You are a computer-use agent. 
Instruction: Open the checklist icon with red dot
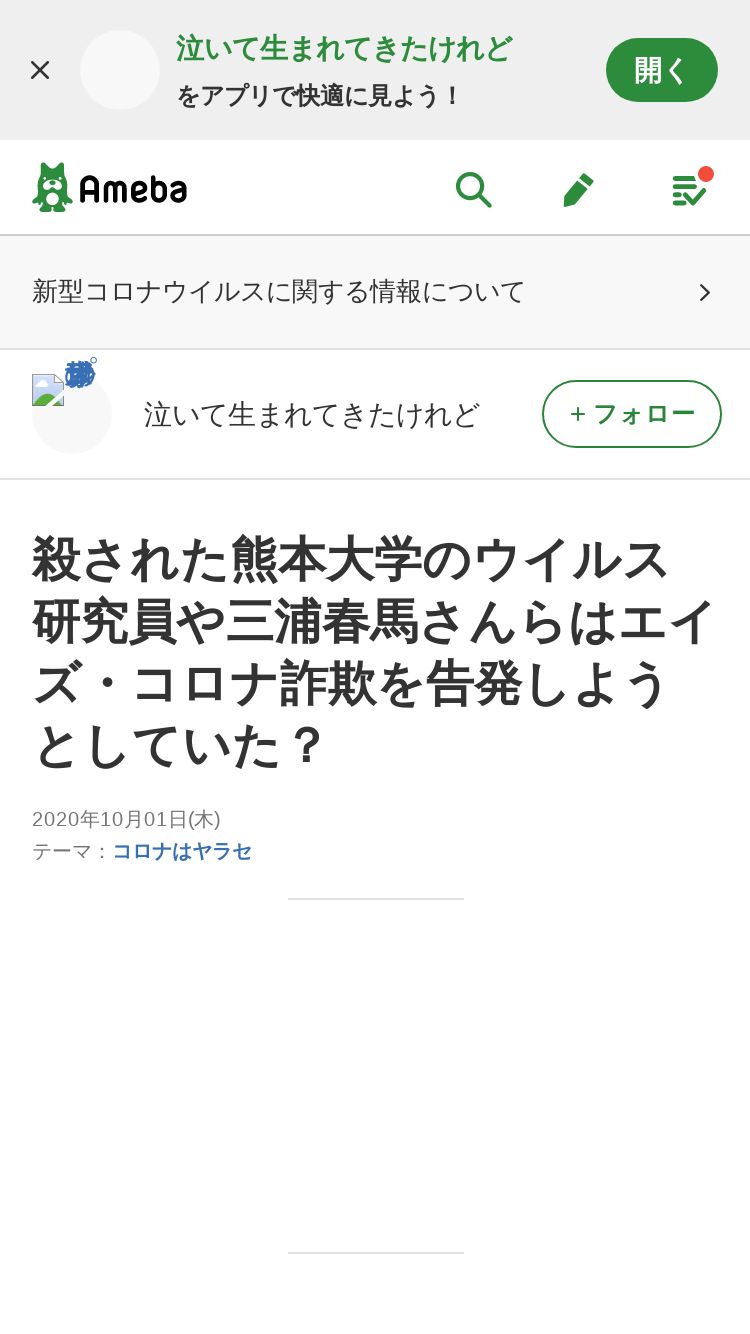[689, 187]
